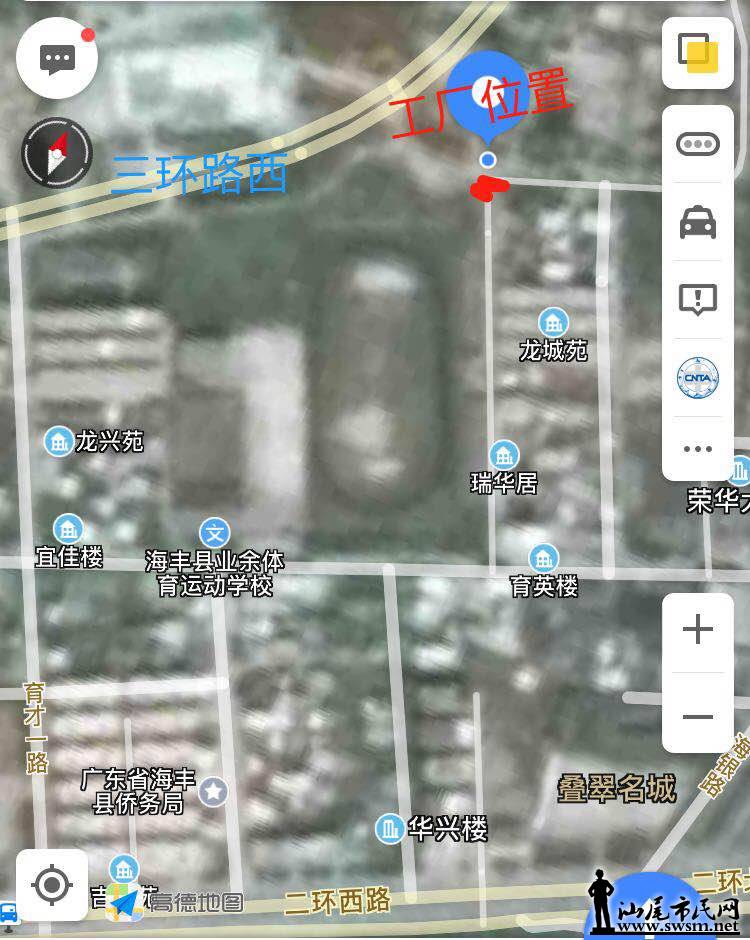Tap the compass to reorient the map

coord(57,152)
